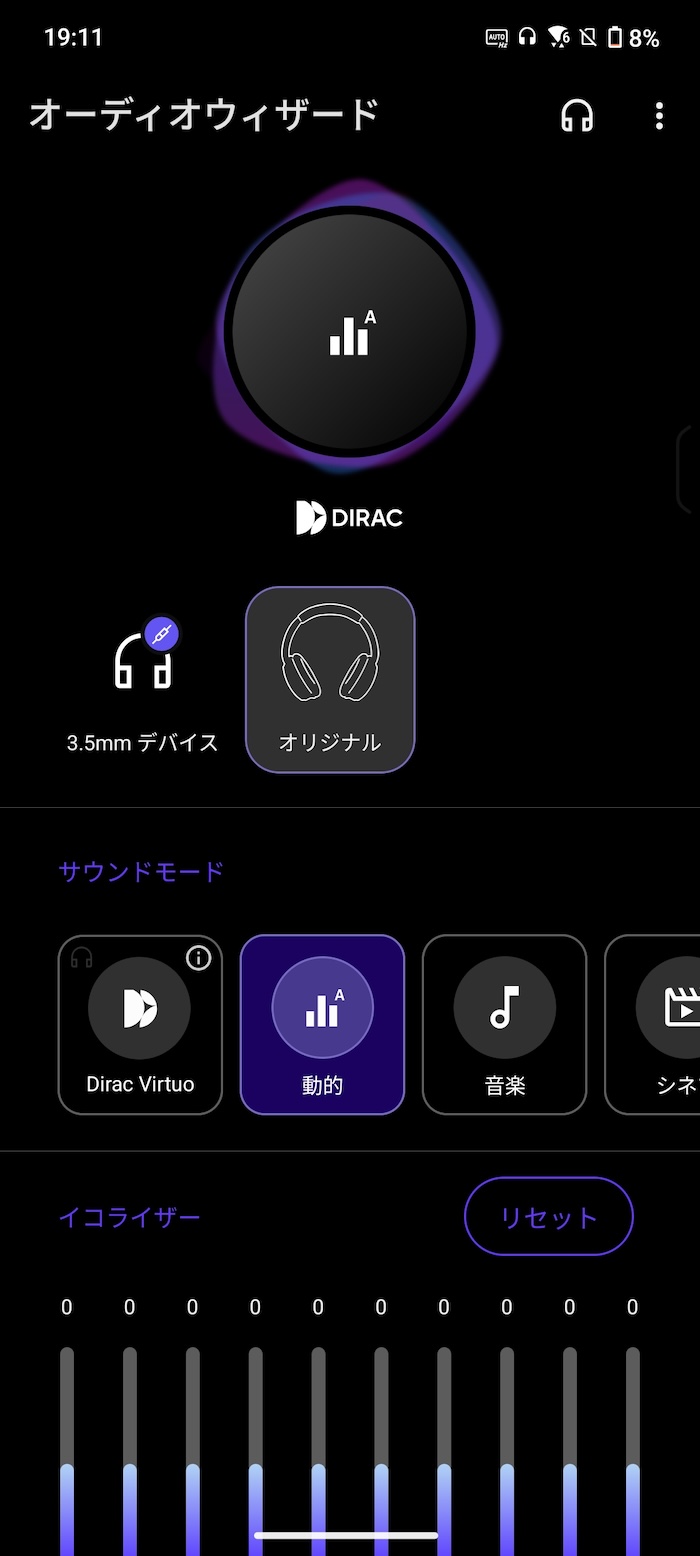Select the 動的 sound mode
The width and height of the screenshot is (700, 1556).
[322, 1025]
